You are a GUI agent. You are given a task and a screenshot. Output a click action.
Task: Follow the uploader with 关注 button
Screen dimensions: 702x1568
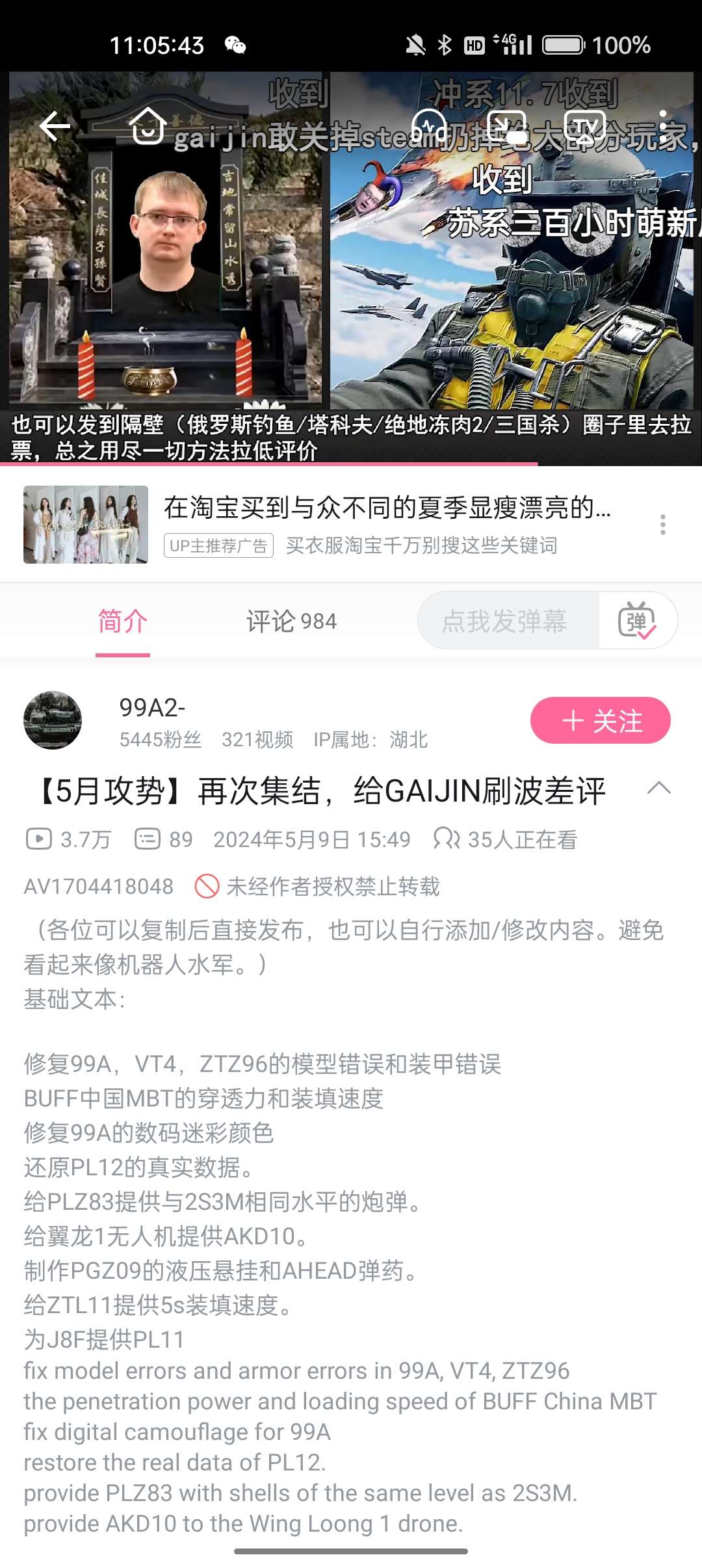point(600,720)
